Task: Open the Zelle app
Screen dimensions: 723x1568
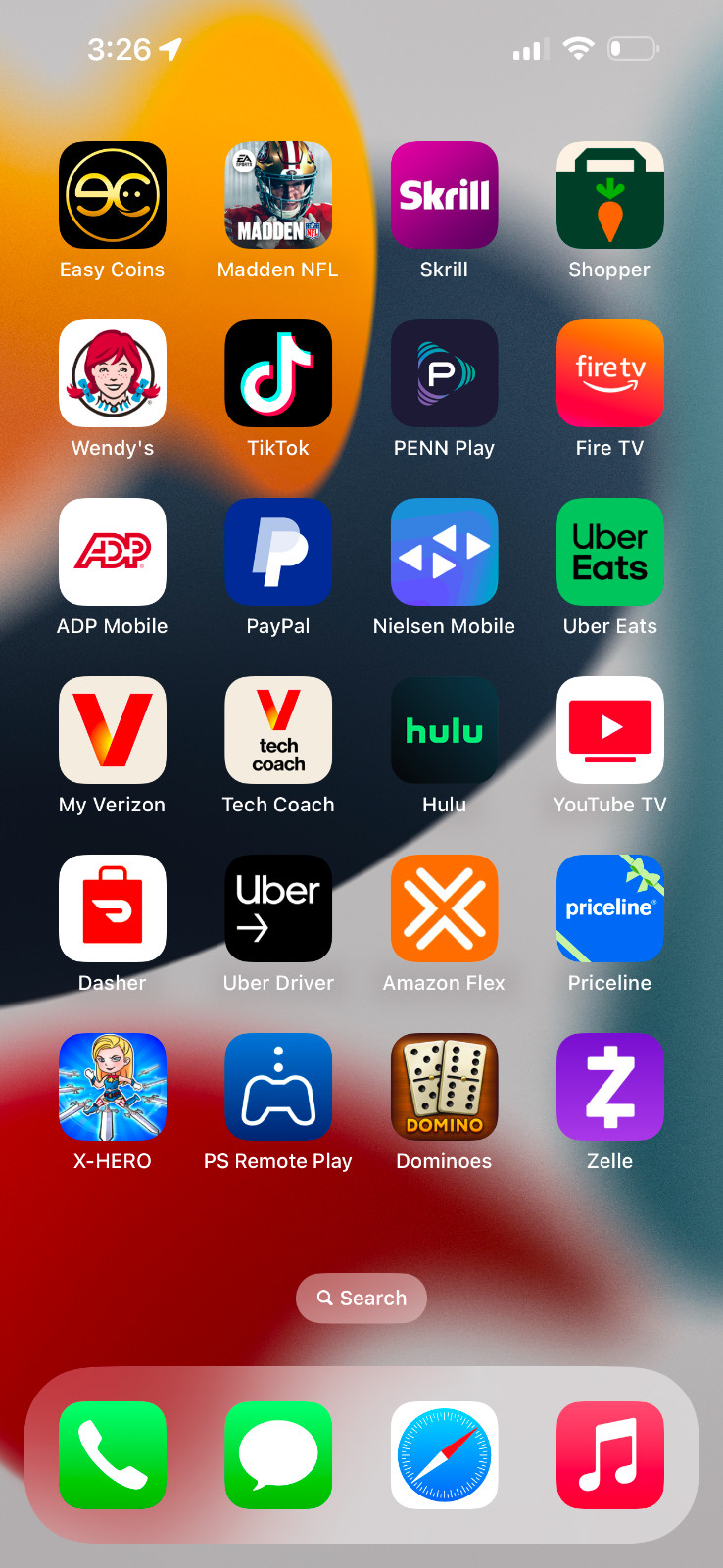Action: coord(609,1087)
